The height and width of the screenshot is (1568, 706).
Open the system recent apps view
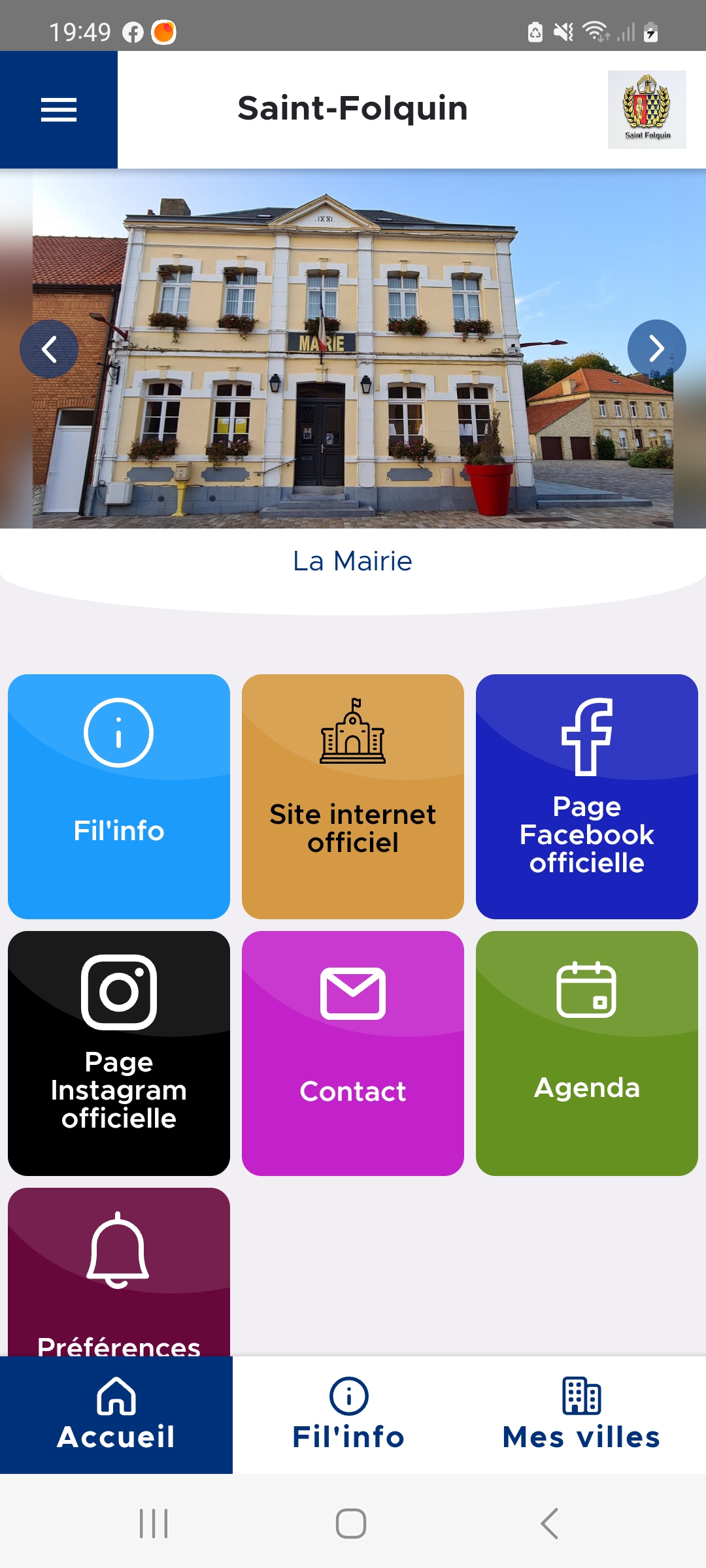click(x=154, y=1524)
